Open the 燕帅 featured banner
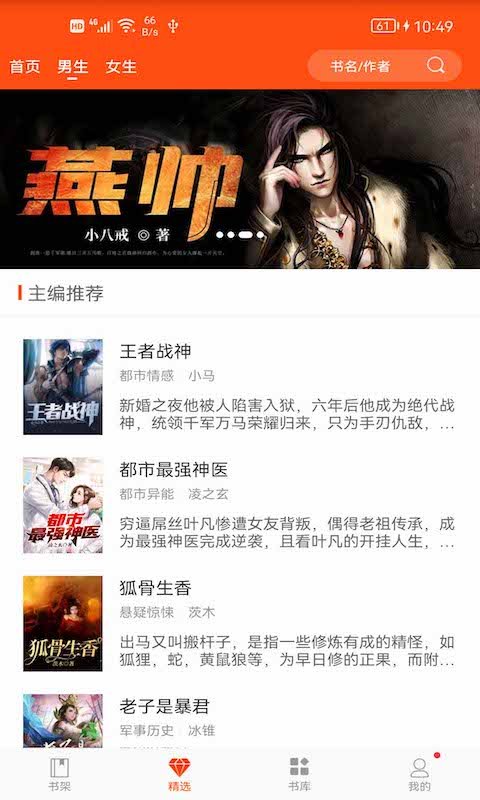Screen dimensions: 480x800 pyautogui.click(x=240, y=179)
